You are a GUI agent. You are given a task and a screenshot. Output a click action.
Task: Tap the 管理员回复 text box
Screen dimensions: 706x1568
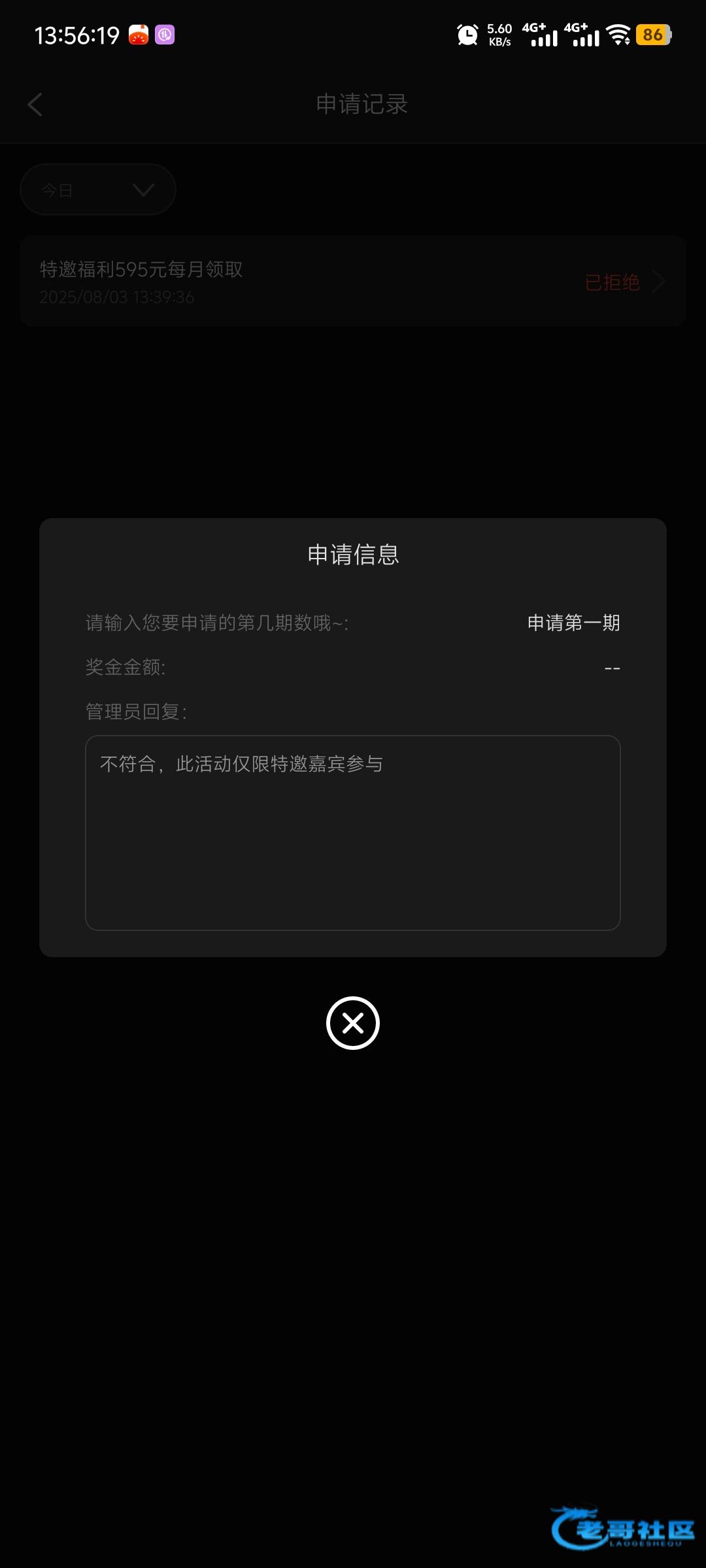pyautogui.click(x=353, y=833)
